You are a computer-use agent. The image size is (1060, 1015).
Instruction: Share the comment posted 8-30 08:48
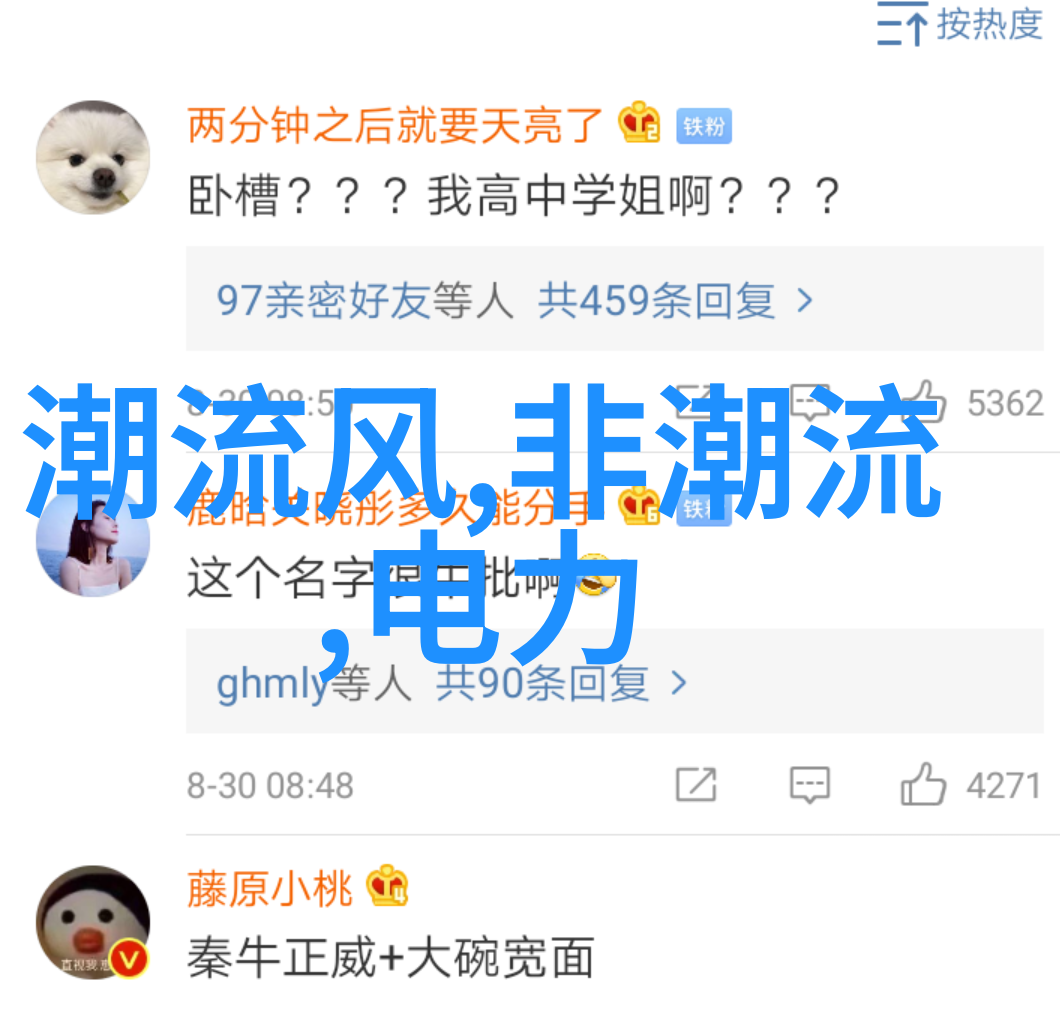[695, 785]
